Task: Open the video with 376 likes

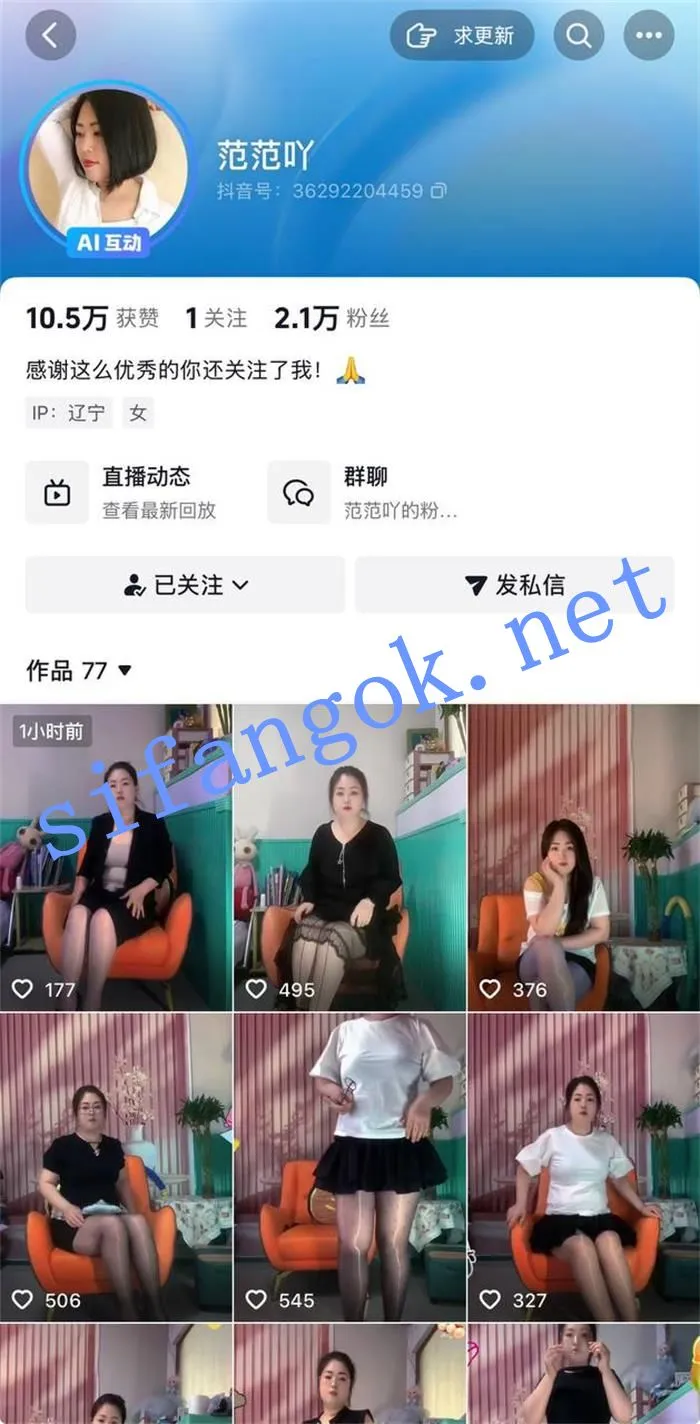Action: (584, 857)
